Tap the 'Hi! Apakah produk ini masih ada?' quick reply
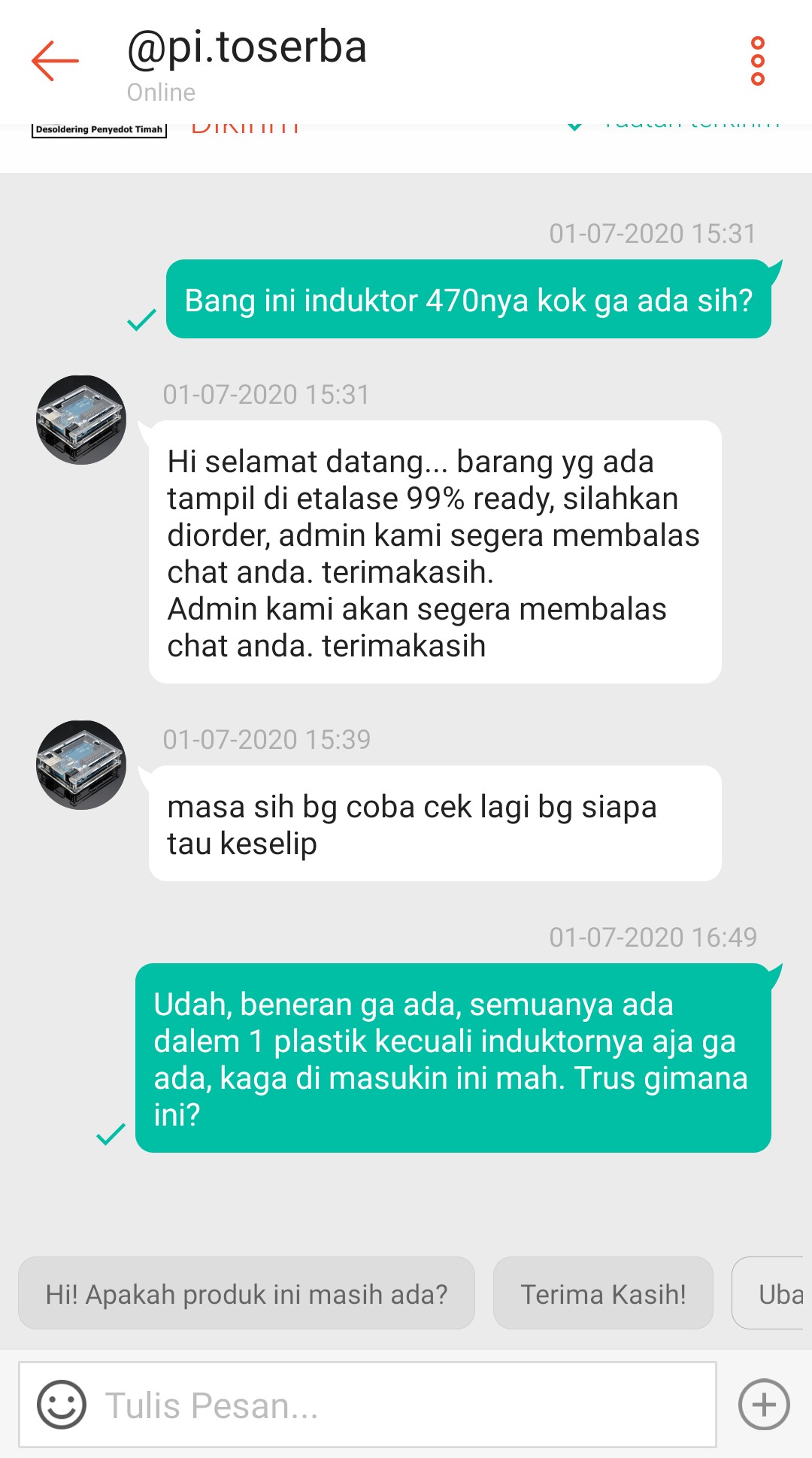Viewport: 812px width, 1458px height. 247,1293
